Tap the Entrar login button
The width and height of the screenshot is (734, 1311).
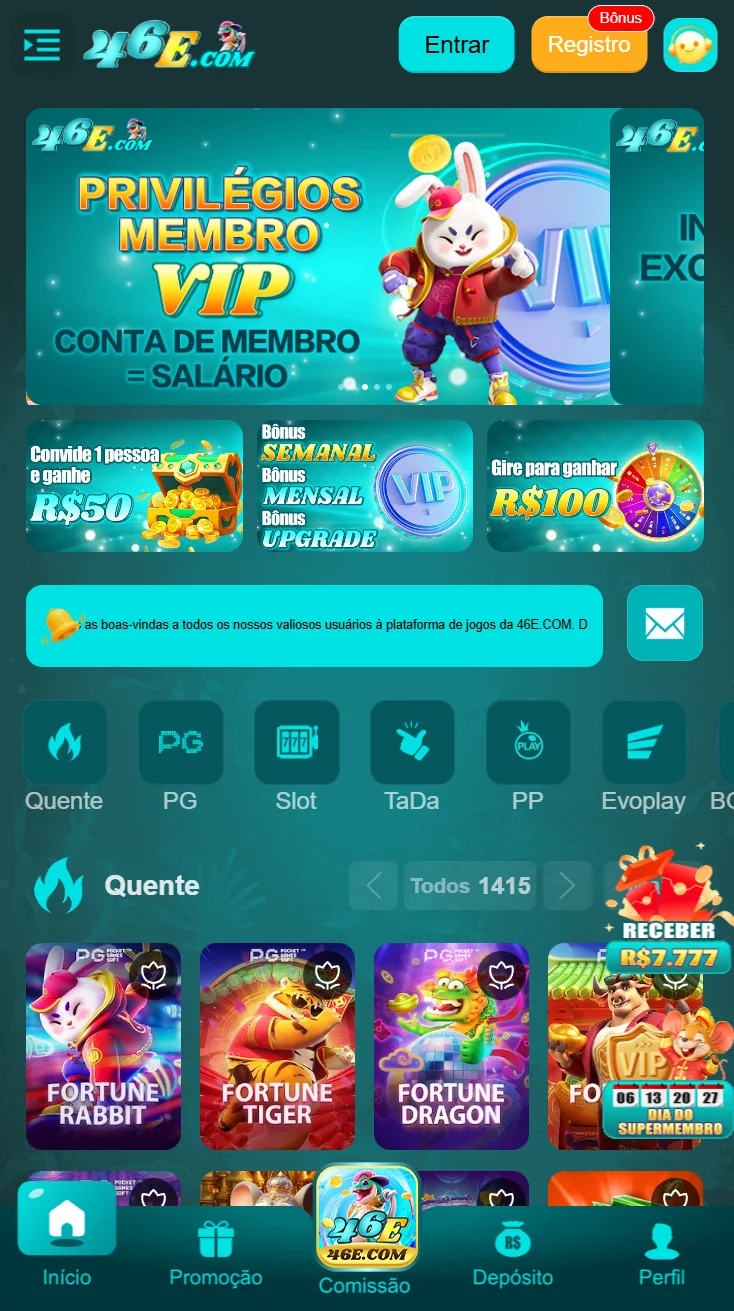coord(456,45)
